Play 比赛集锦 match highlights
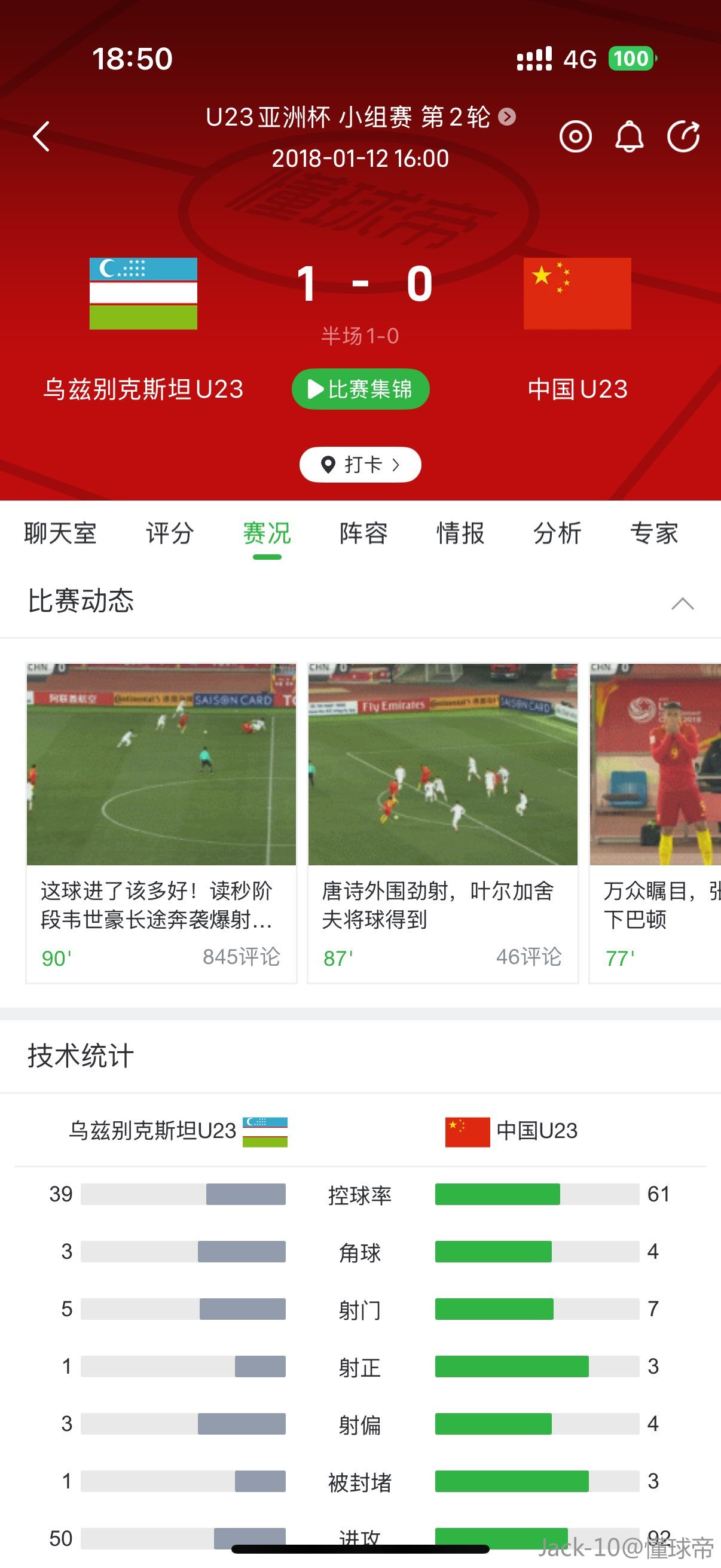 (360, 389)
